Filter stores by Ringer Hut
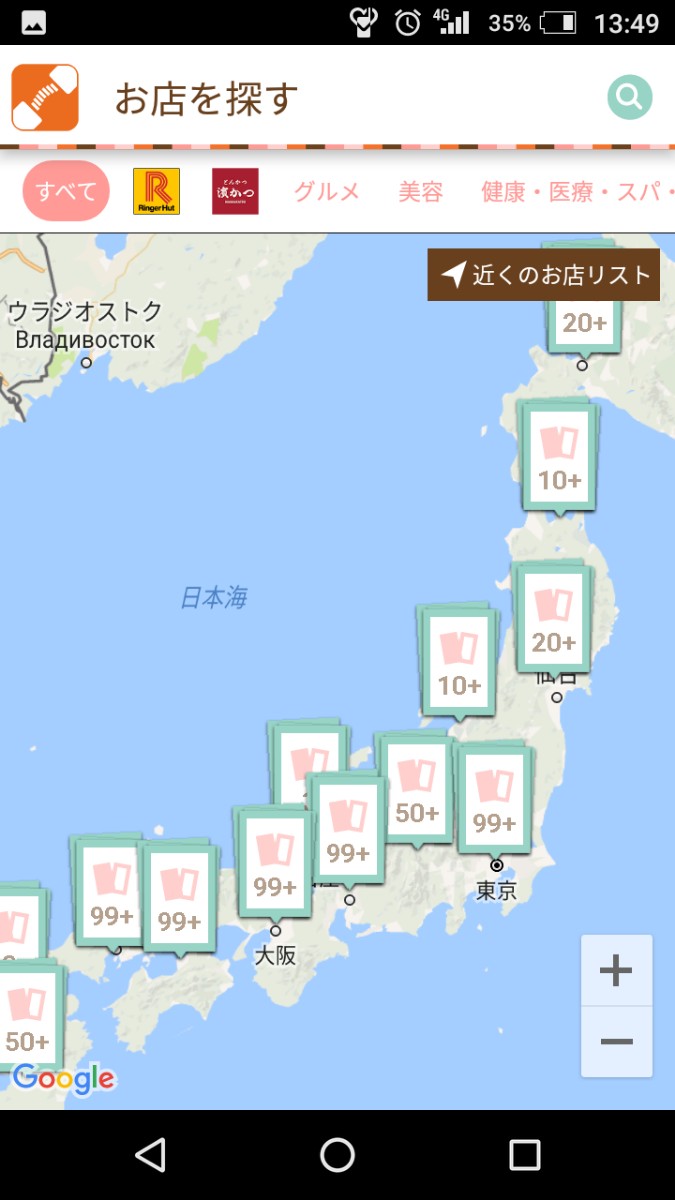The height and width of the screenshot is (1200, 675). [x=156, y=191]
